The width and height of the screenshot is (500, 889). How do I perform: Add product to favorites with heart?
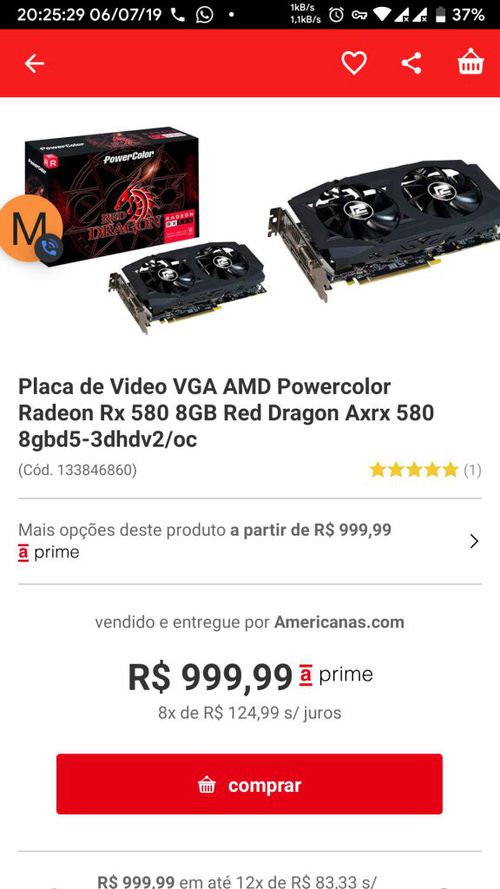[x=354, y=63]
